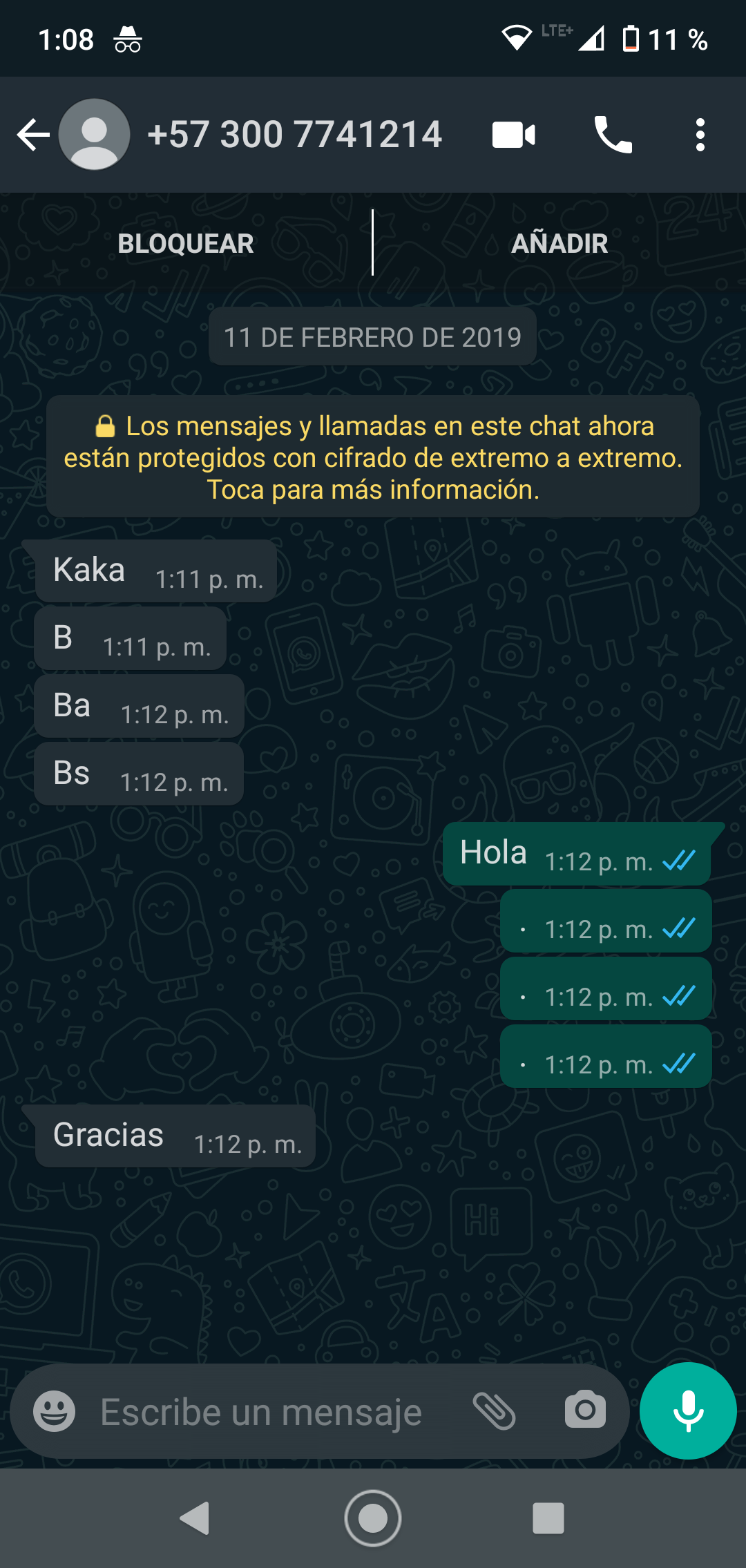This screenshot has height=1568, width=746.
Task: Attach a file with the paperclip
Action: coord(495,1411)
